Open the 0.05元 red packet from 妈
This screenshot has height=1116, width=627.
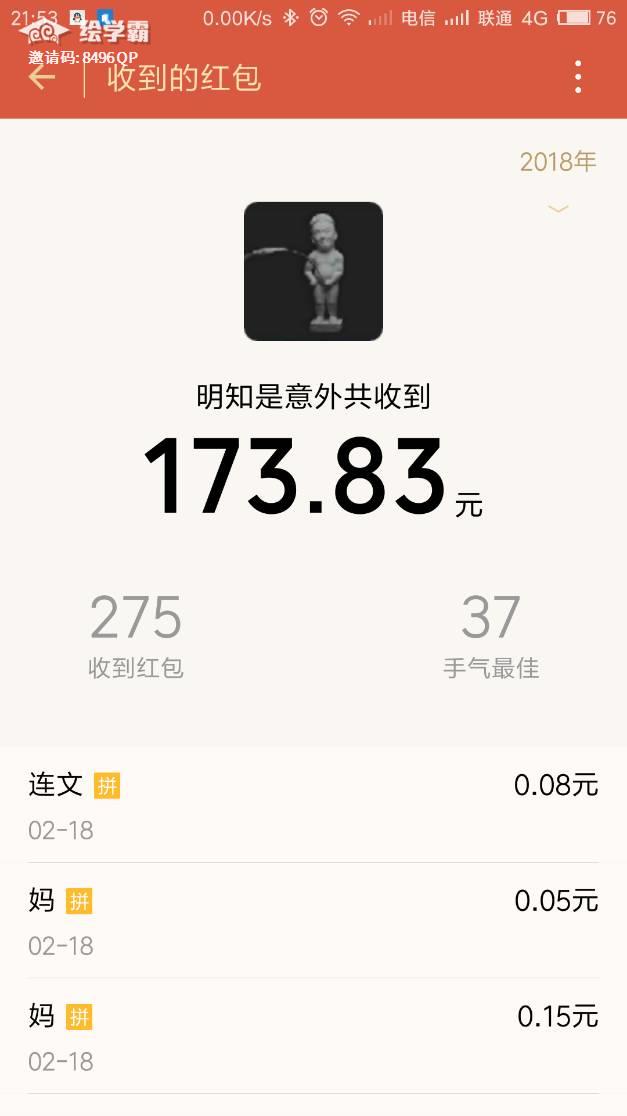313,921
